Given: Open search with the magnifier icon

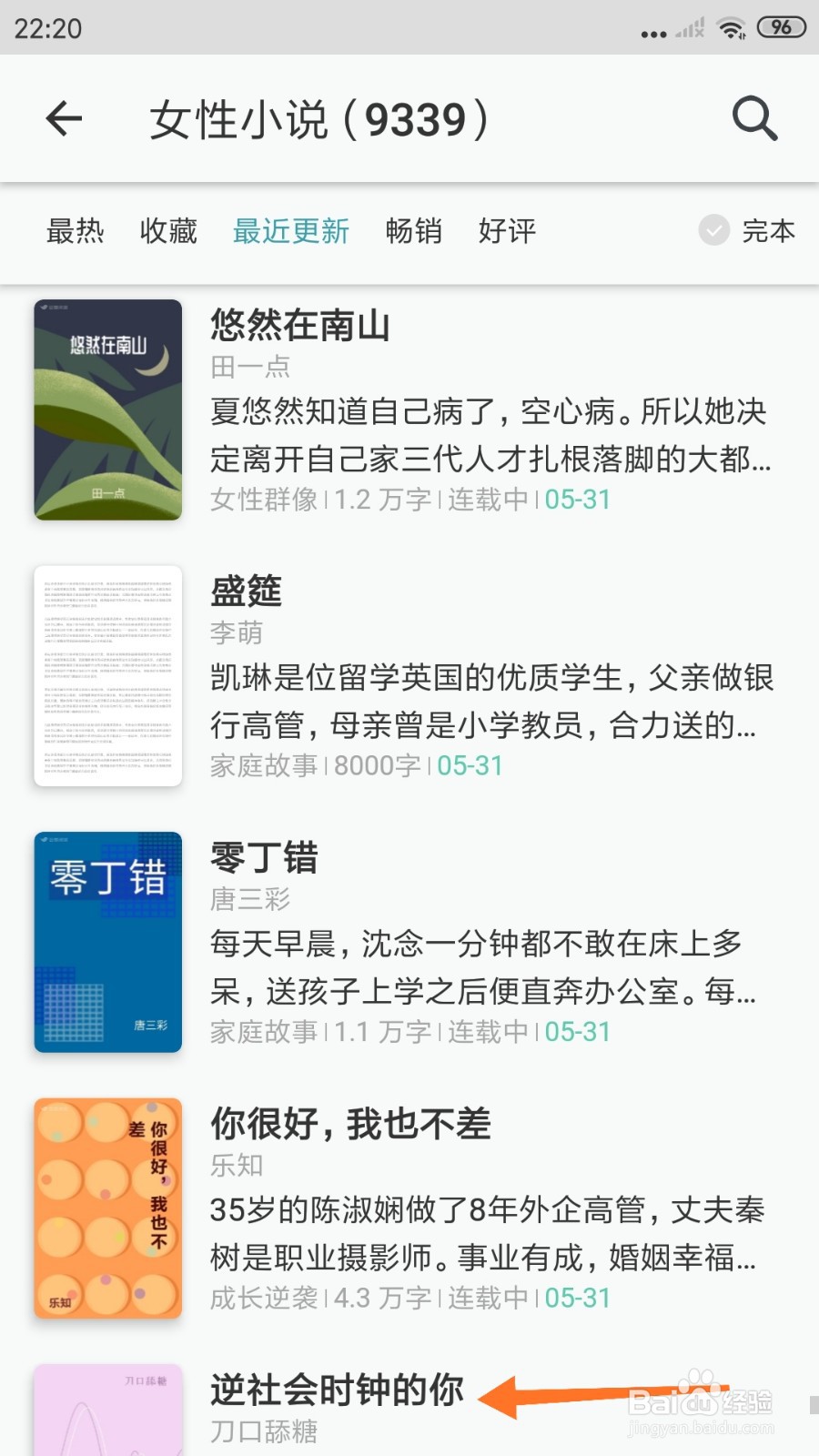Looking at the screenshot, I should tap(753, 118).
